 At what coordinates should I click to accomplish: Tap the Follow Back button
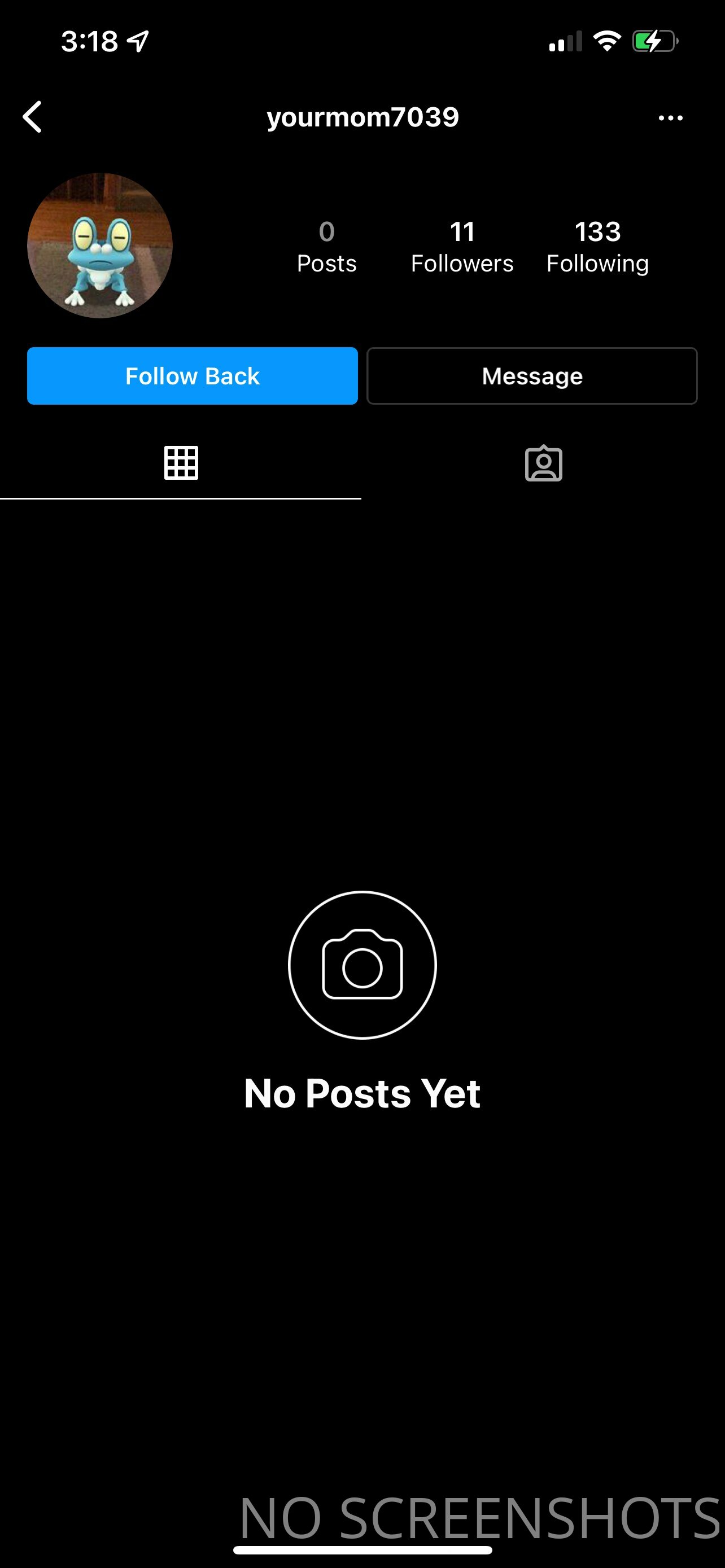[x=193, y=375]
